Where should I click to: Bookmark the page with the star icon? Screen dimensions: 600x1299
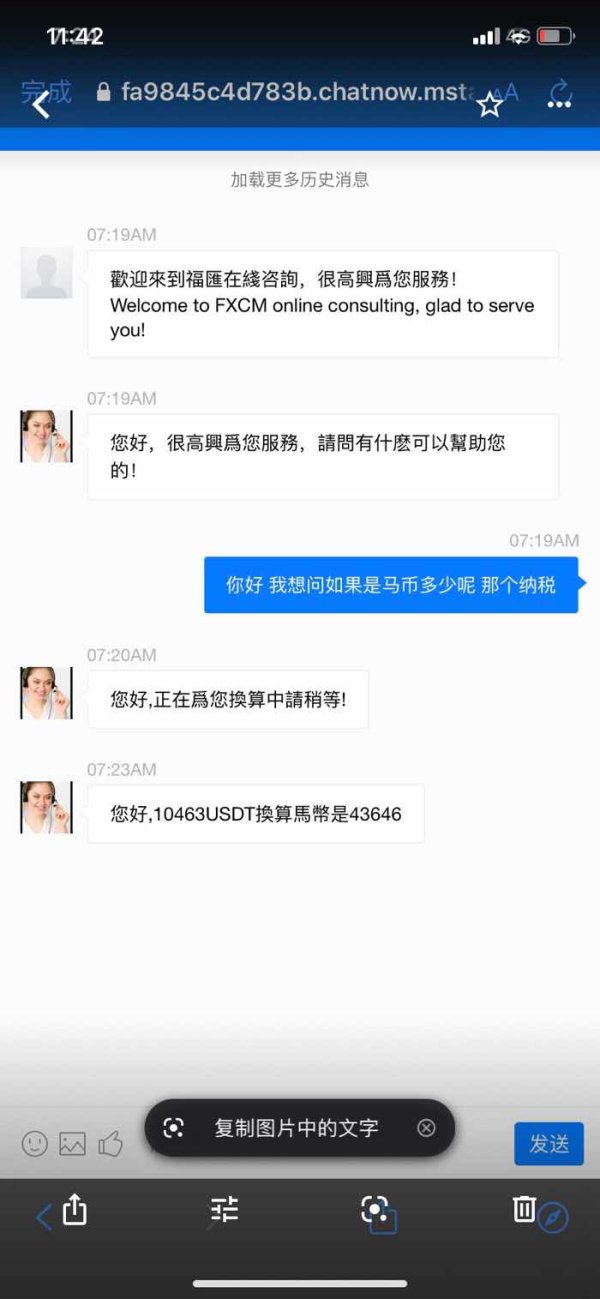tap(490, 104)
